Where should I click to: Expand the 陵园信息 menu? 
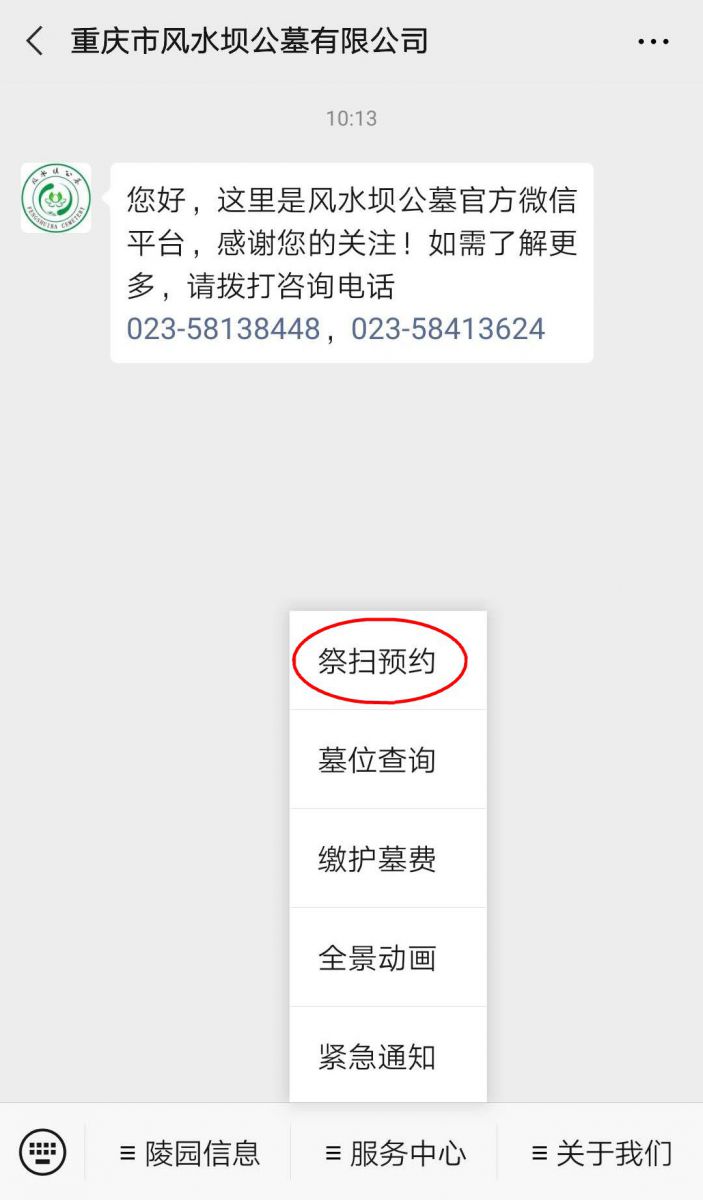[x=190, y=1153]
